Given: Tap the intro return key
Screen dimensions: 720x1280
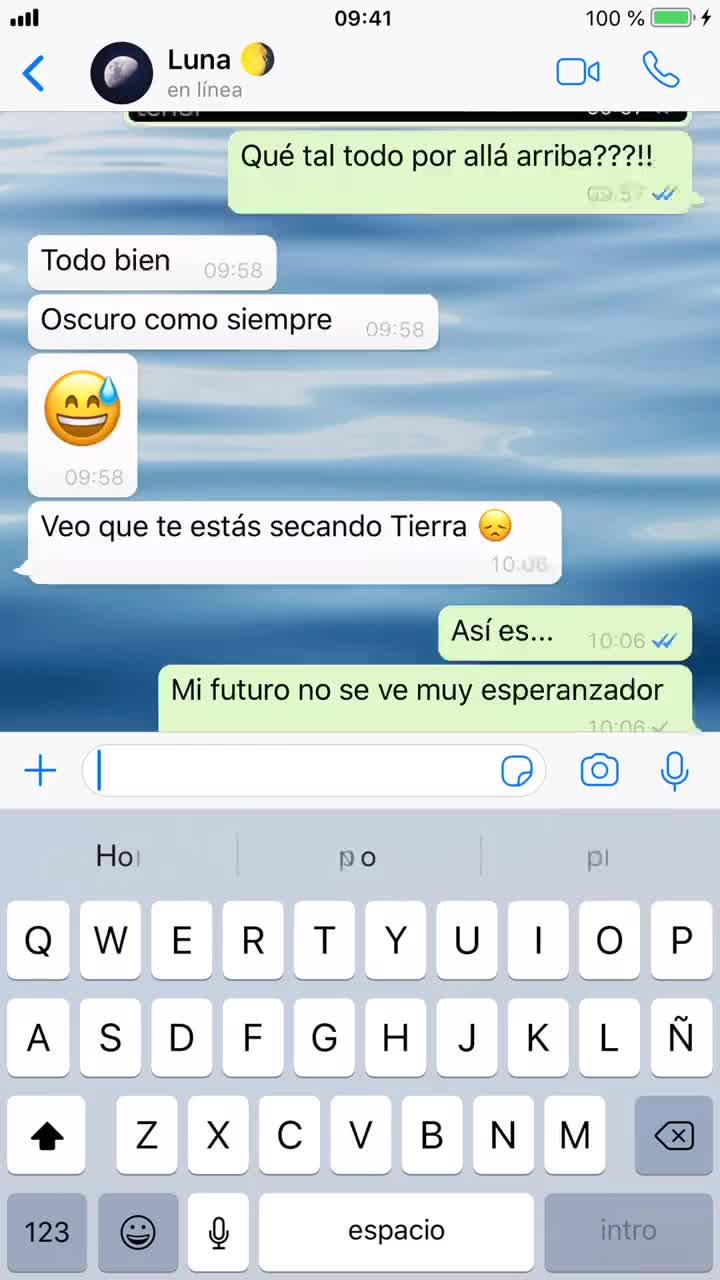Looking at the screenshot, I should pyautogui.click(x=628, y=1231).
